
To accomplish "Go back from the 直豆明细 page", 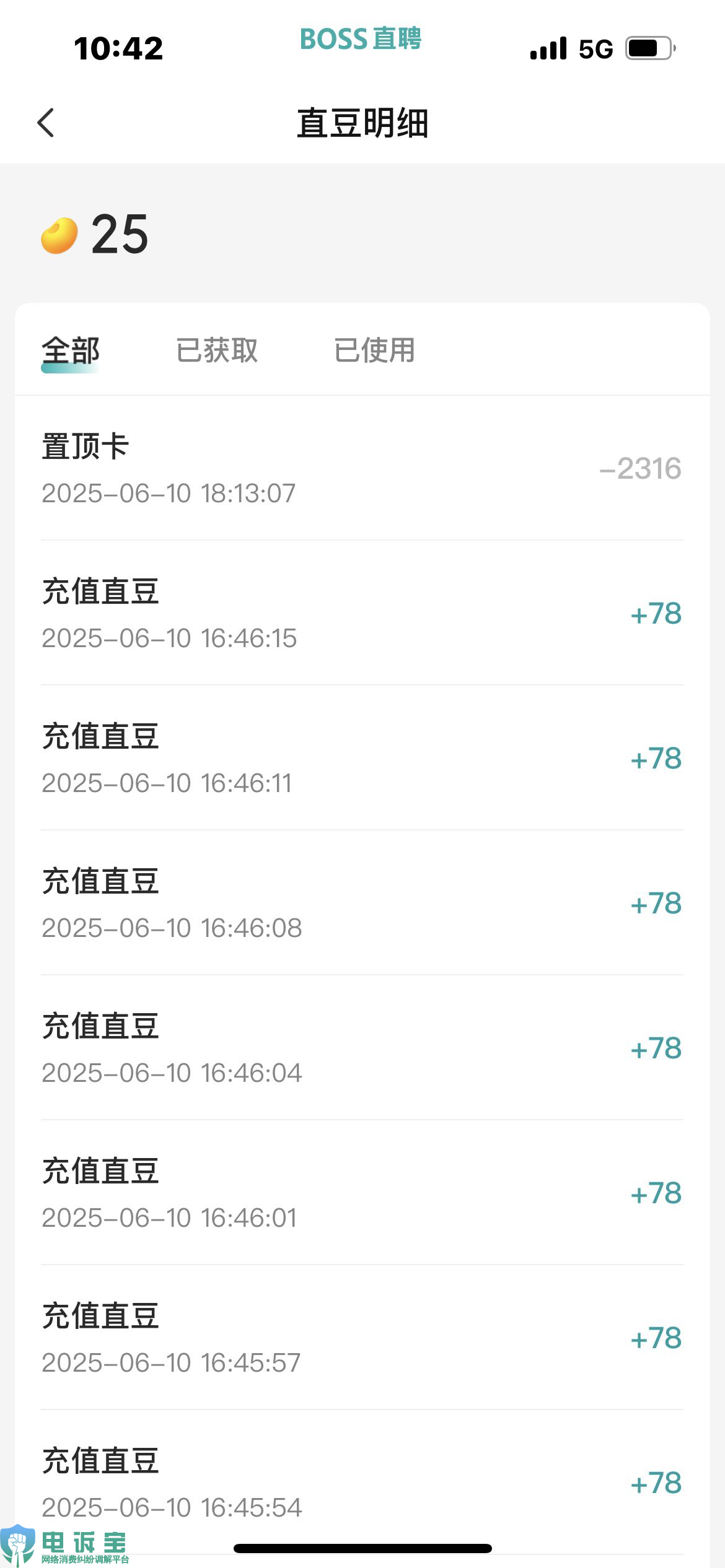I will (46, 123).
